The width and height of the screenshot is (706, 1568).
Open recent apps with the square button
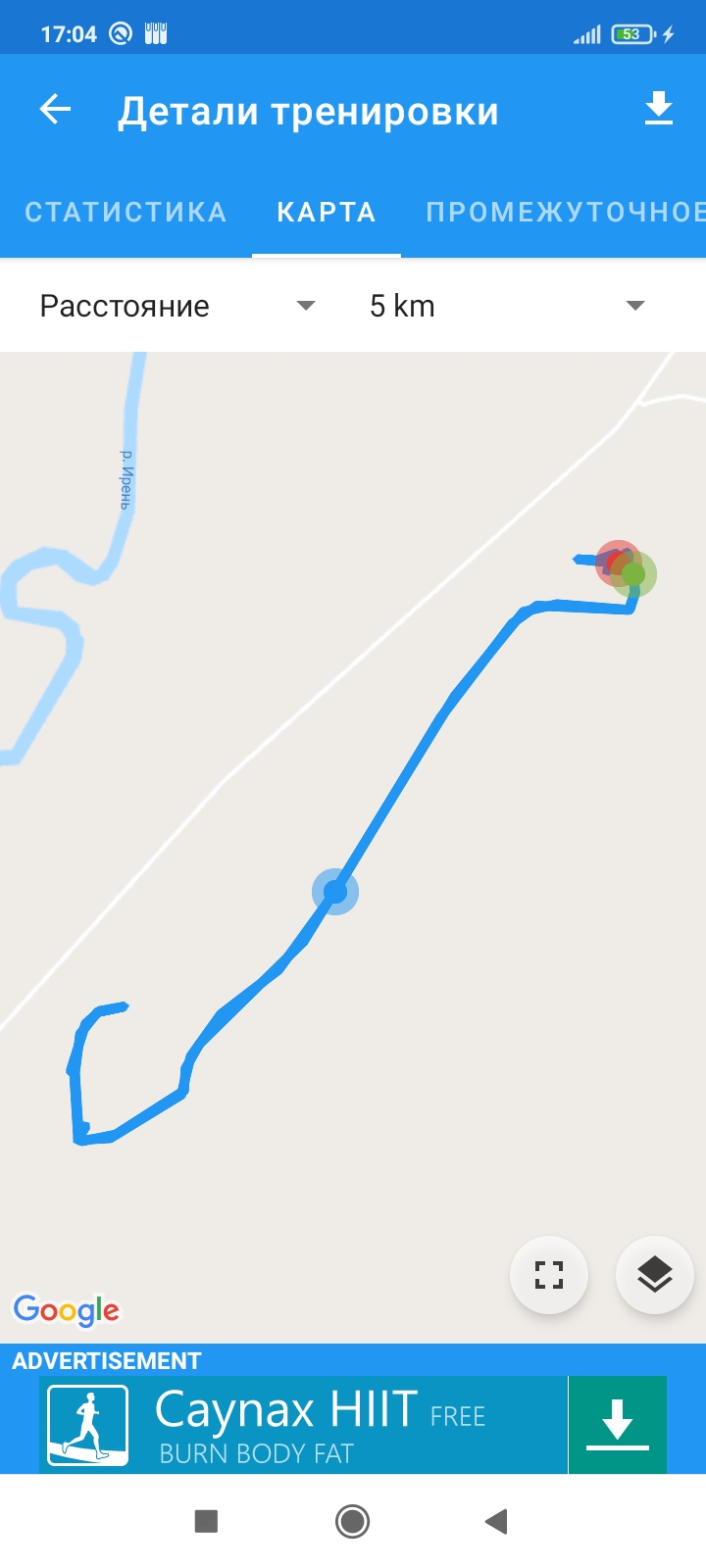(x=206, y=1521)
